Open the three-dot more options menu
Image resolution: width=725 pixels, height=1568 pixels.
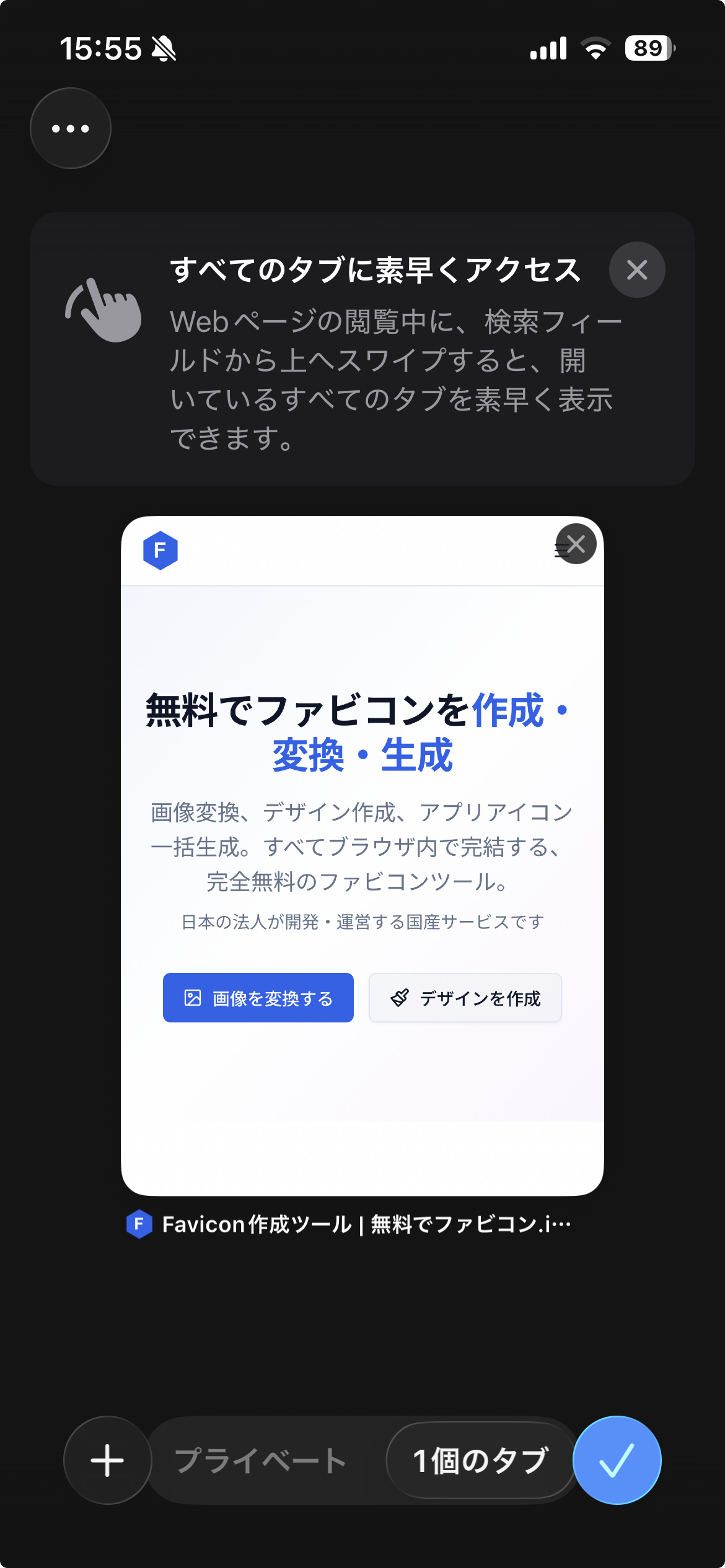pyautogui.click(x=71, y=128)
